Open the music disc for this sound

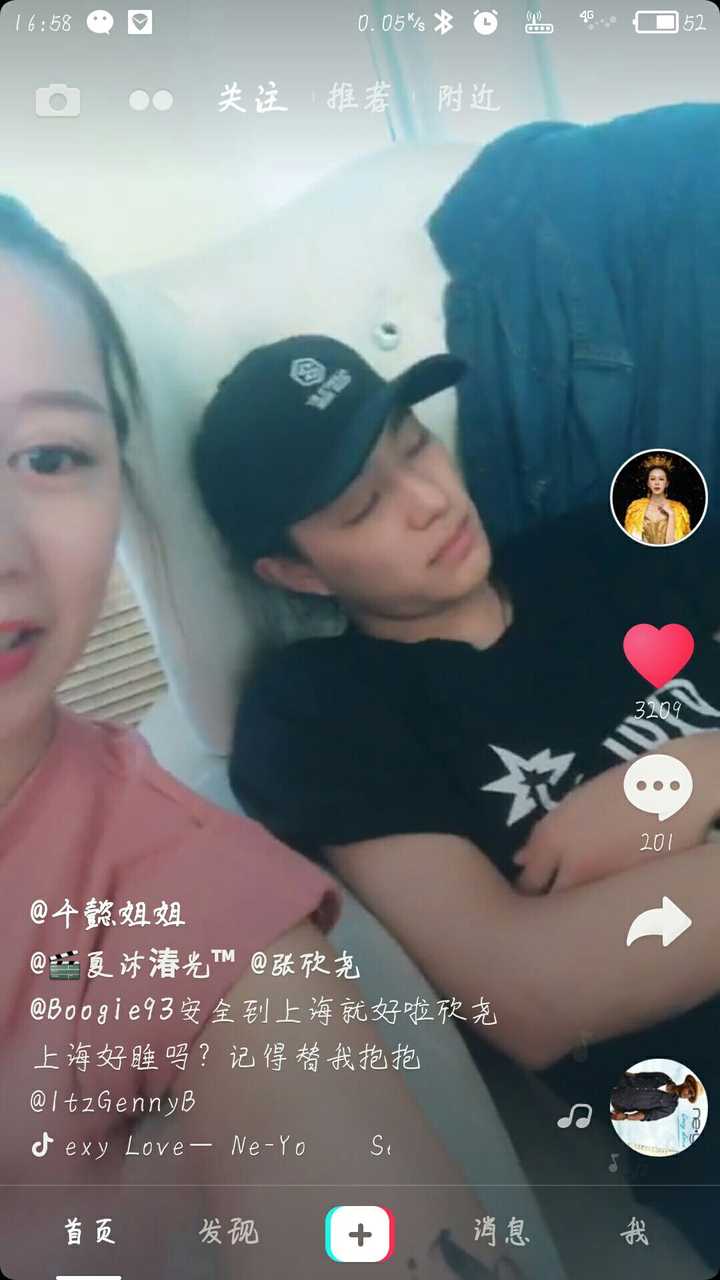[658, 1107]
